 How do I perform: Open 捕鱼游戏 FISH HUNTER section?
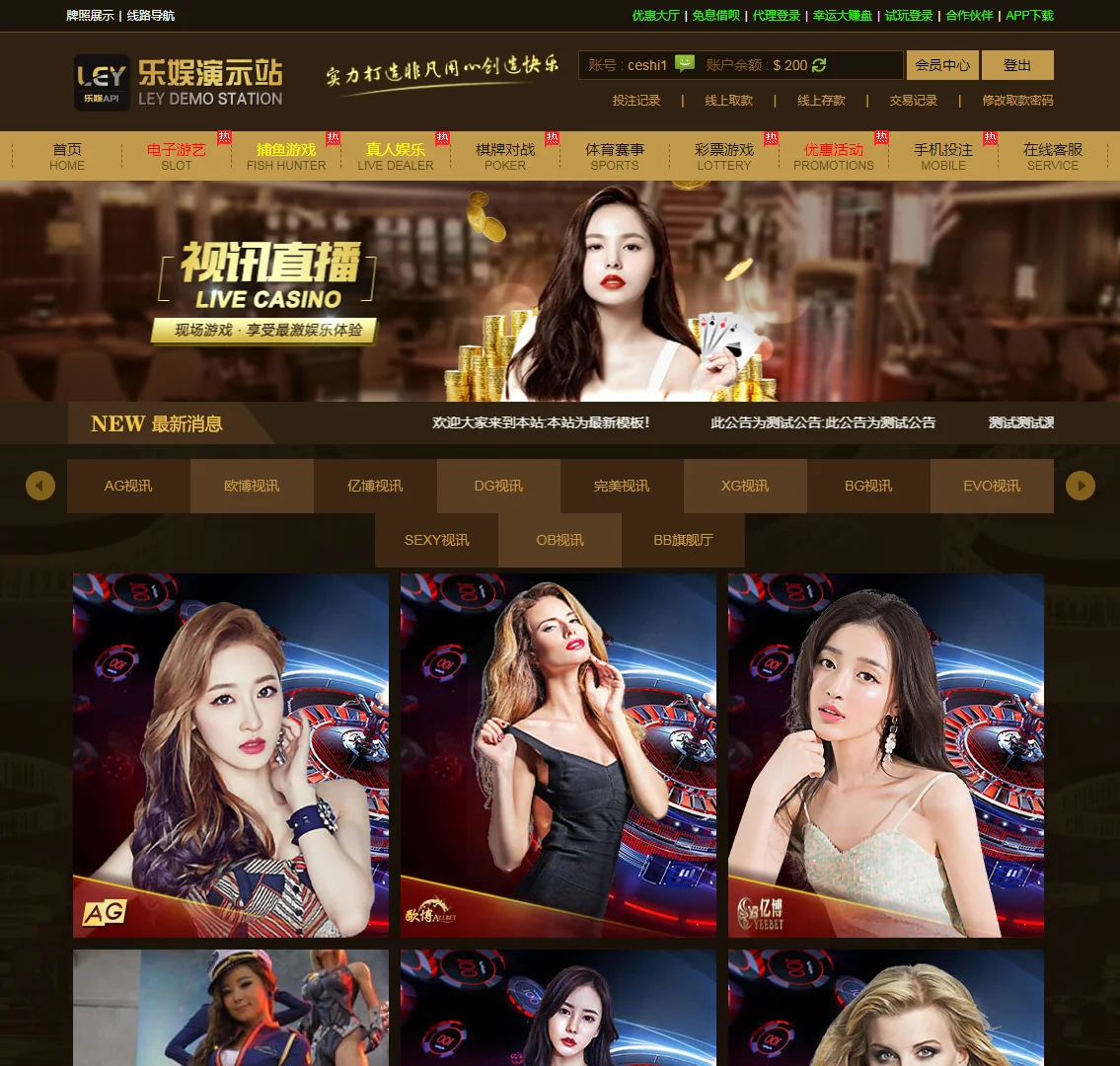pos(286,156)
